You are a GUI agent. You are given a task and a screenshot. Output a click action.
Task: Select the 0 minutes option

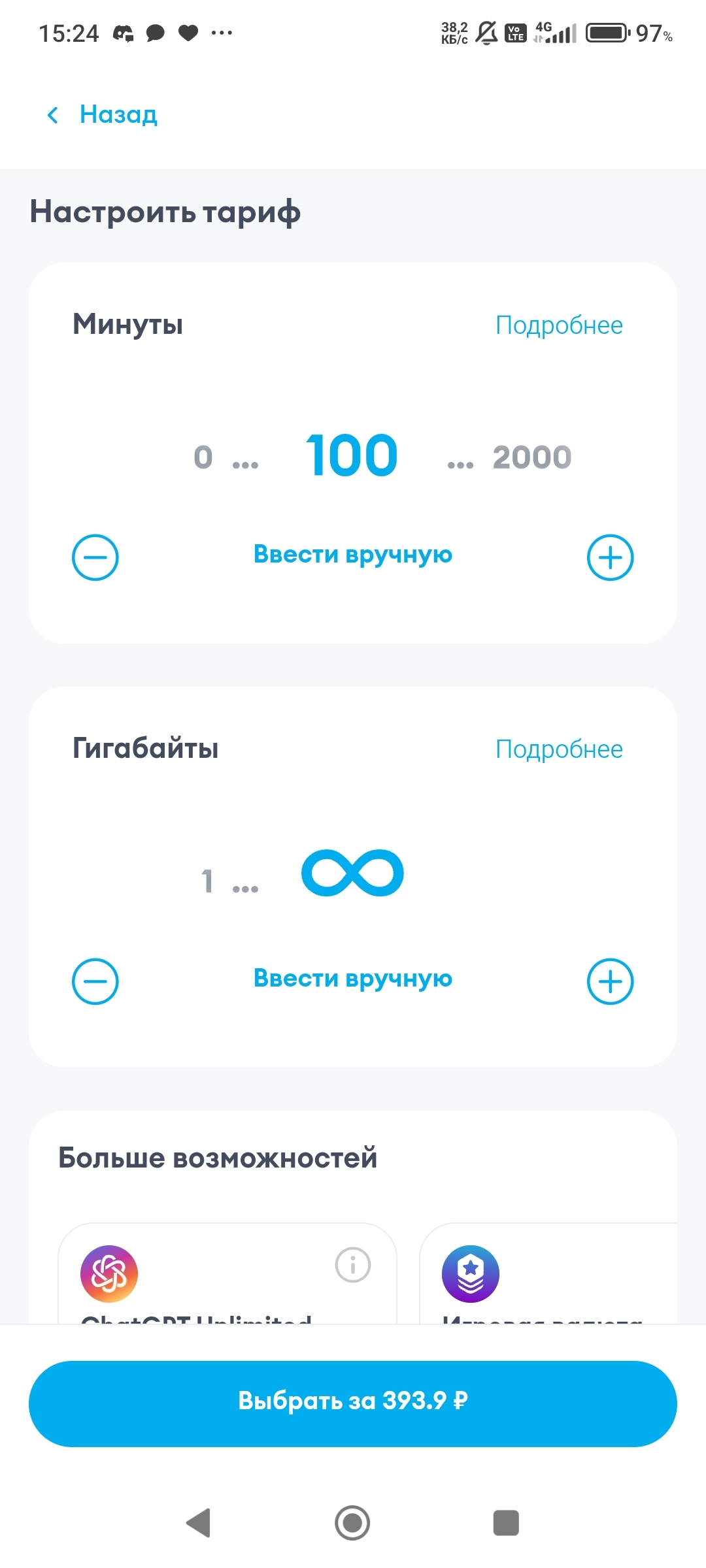pos(203,457)
